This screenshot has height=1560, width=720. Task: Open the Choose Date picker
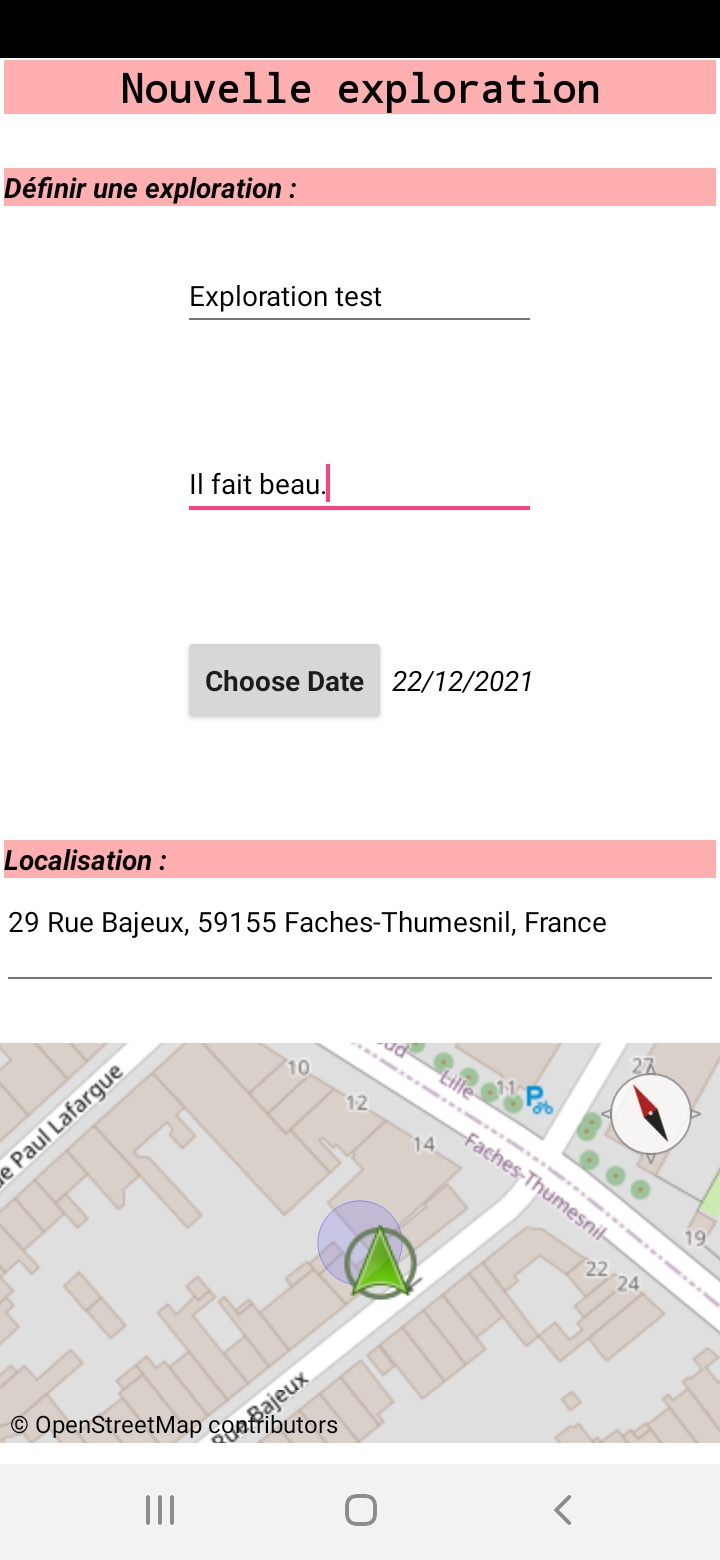tap(284, 681)
